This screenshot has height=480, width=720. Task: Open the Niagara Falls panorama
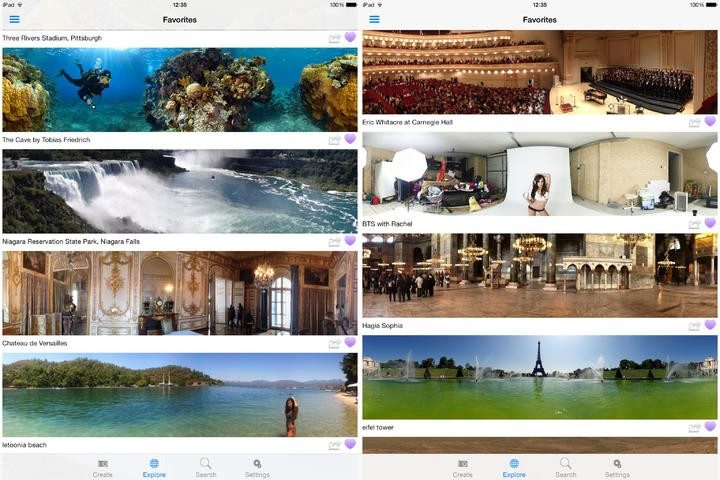(180, 191)
